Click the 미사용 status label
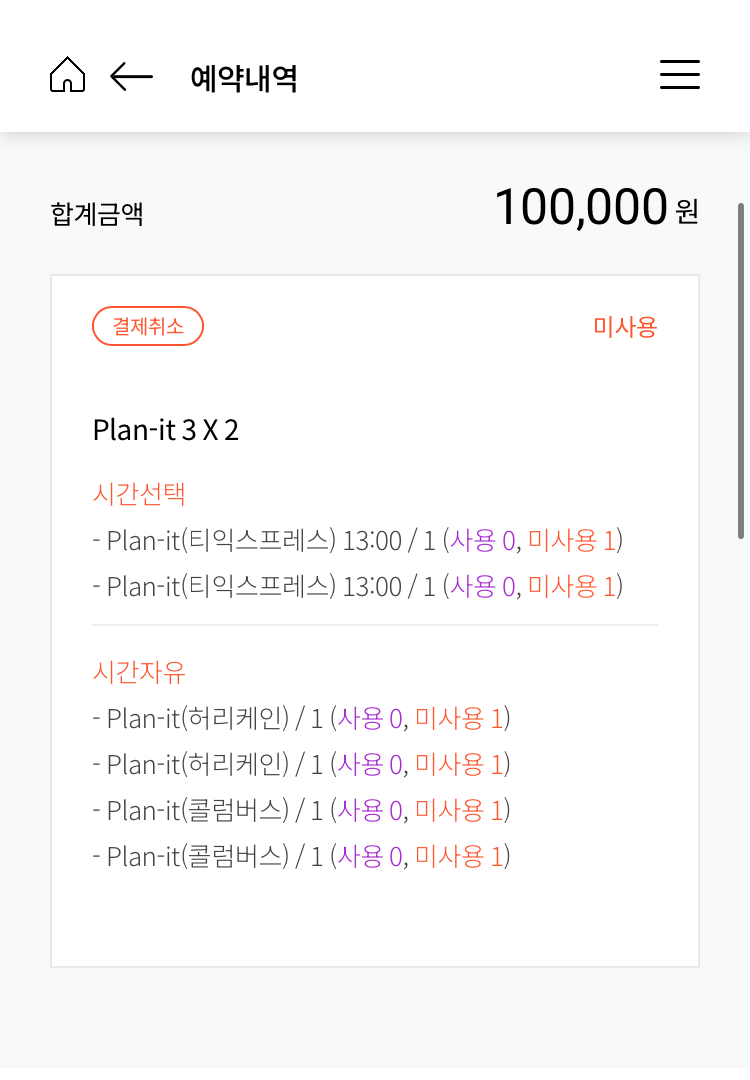 [622, 326]
